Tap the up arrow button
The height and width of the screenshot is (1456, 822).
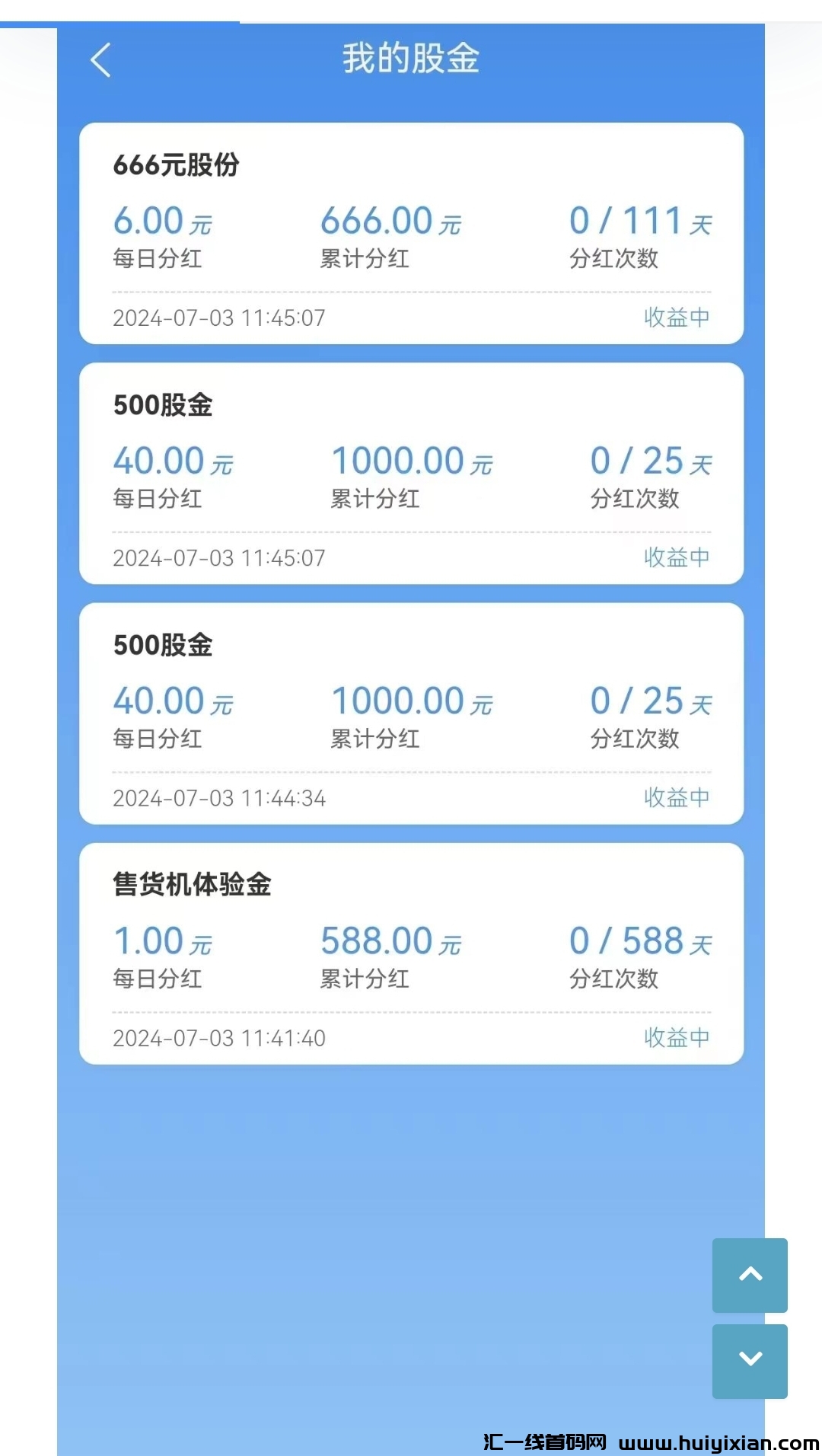(750, 1275)
